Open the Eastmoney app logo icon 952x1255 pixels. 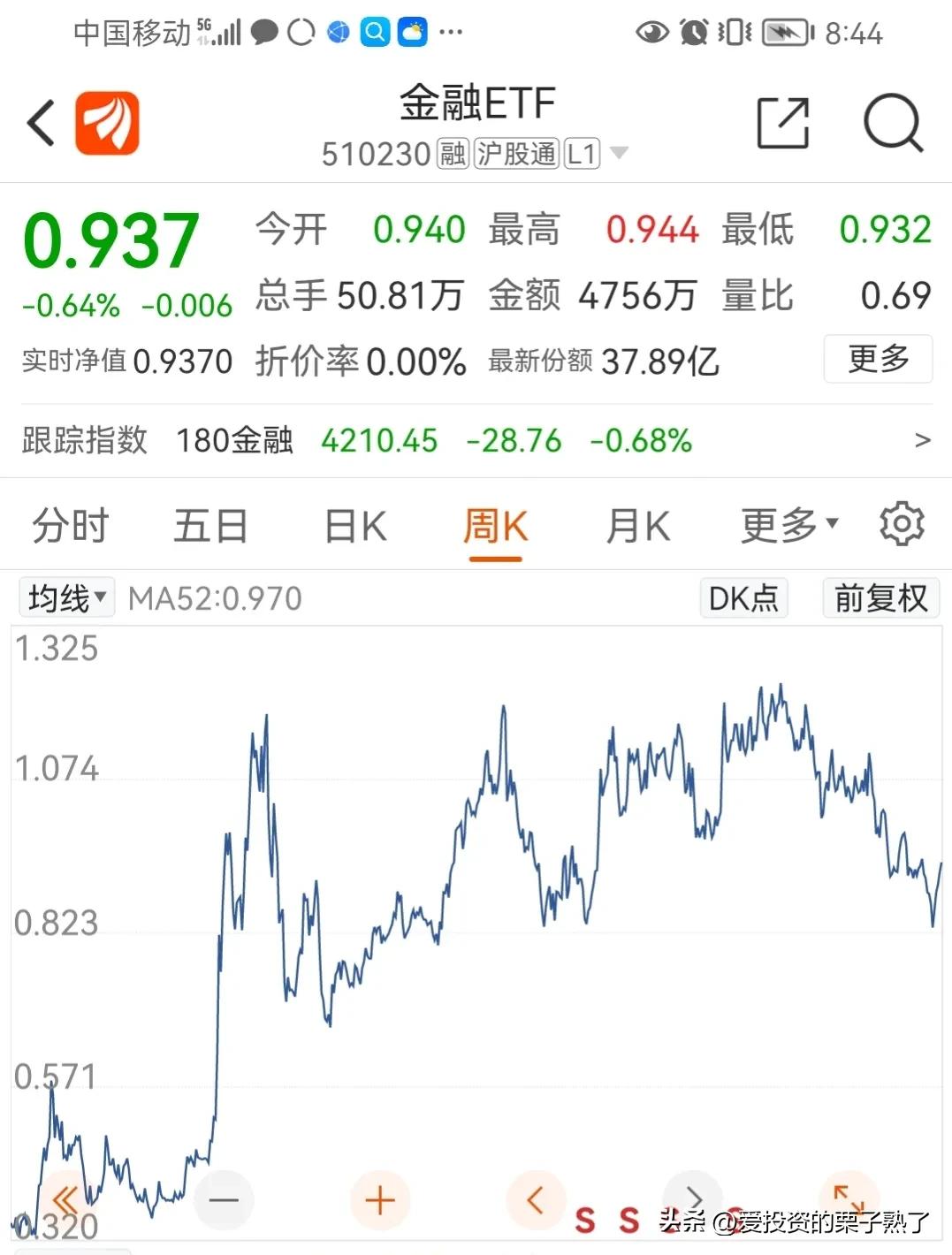[x=106, y=122]
